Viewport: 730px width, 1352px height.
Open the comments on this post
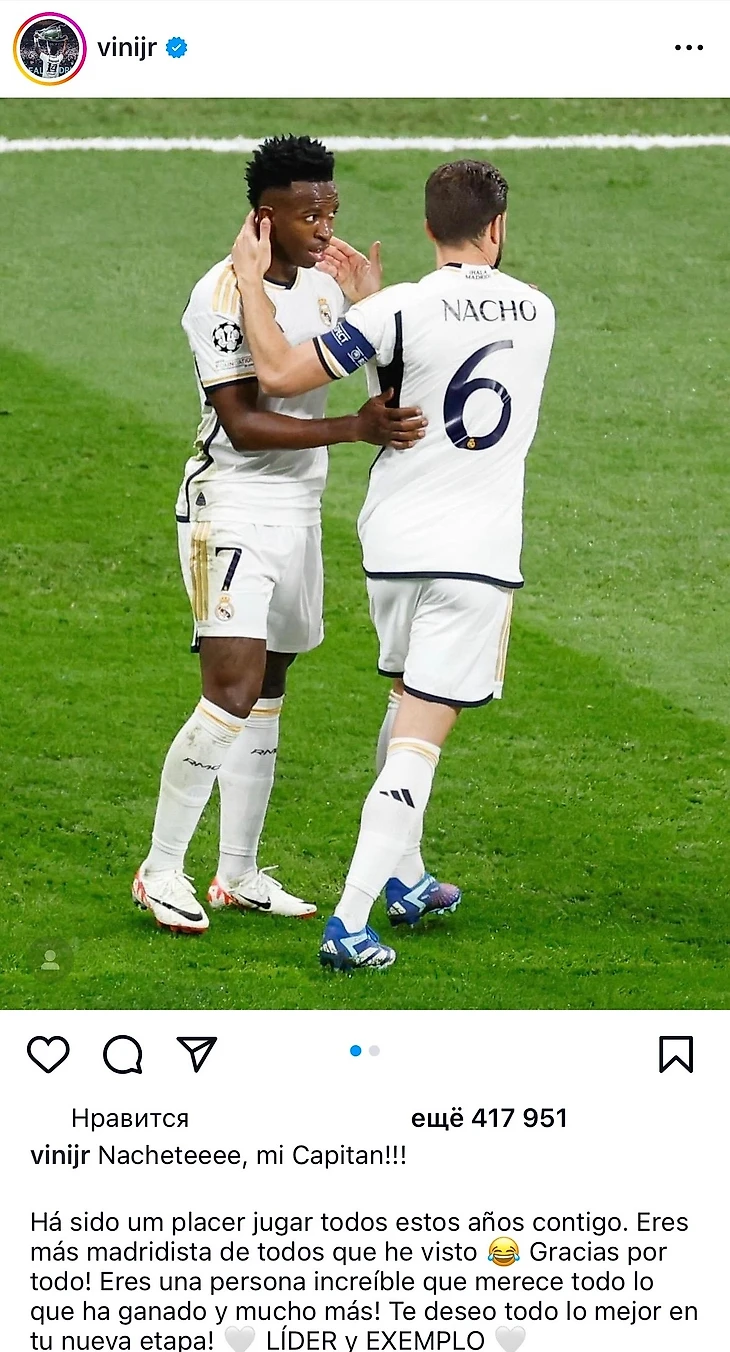[122, 1054]
